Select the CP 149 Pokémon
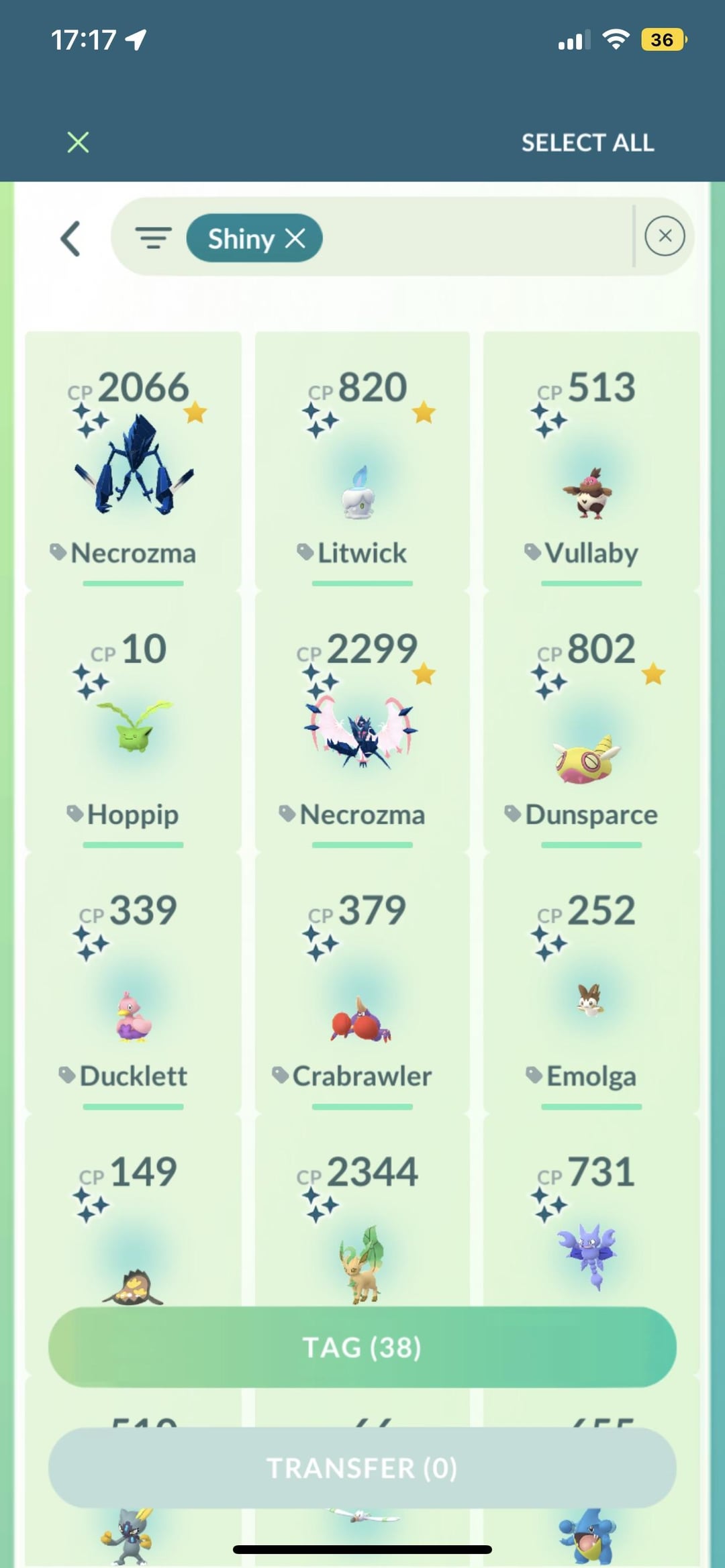The width and height of the screenshot is (725, 1568). (x=134, y=1228)
